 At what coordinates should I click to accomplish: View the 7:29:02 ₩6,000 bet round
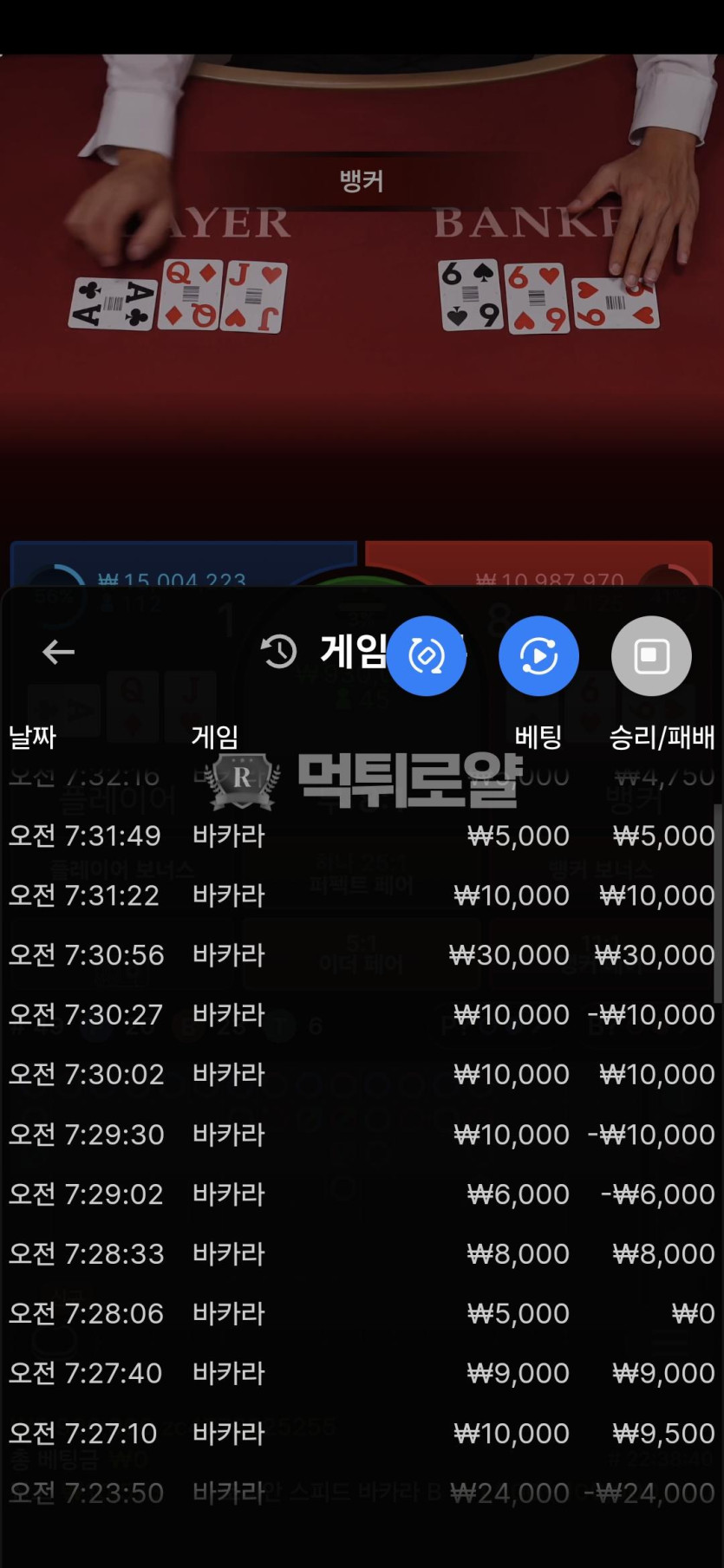click(362, 1194)
